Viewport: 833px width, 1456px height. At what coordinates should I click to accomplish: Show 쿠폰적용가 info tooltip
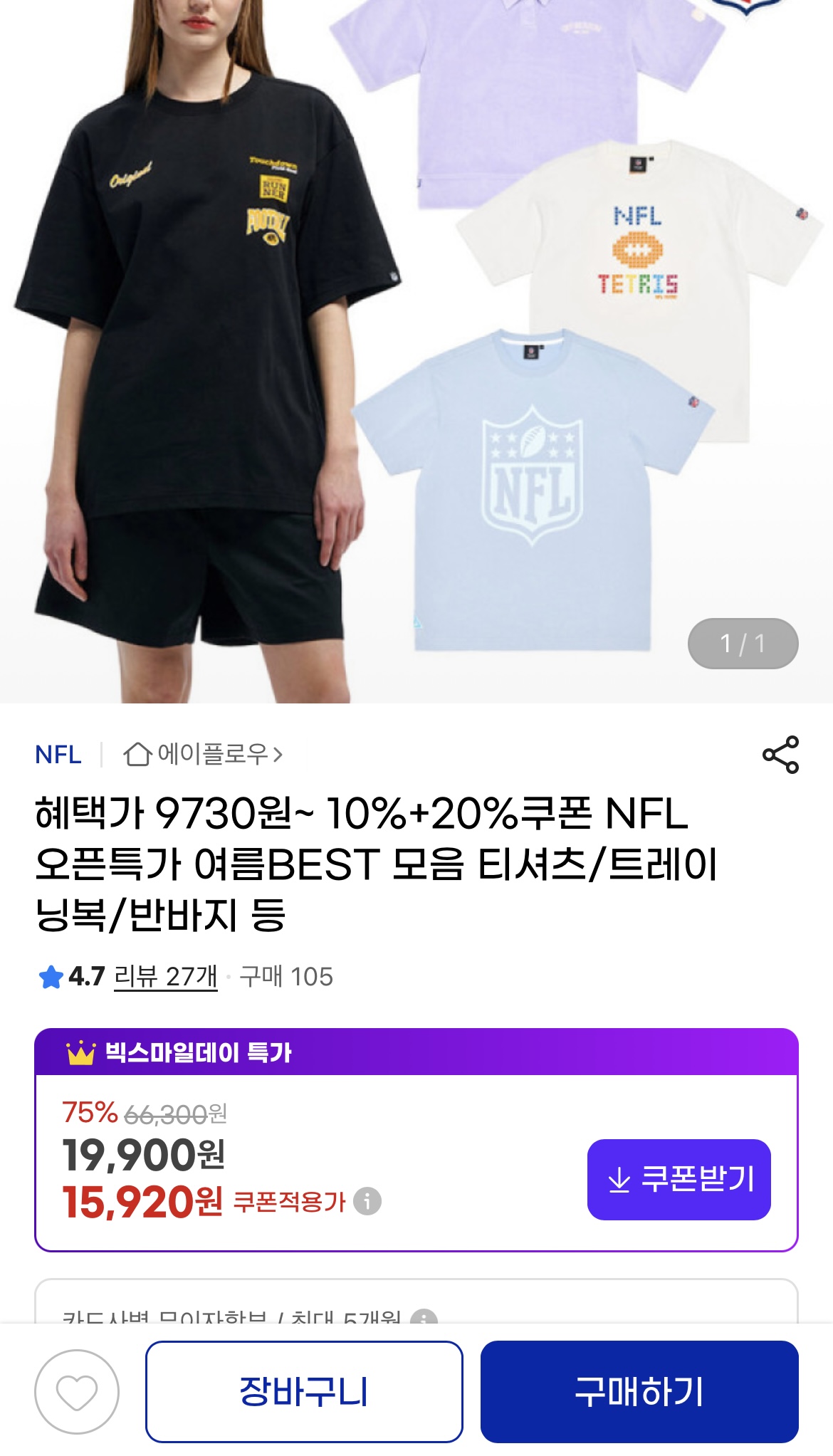click(367, 1201)
